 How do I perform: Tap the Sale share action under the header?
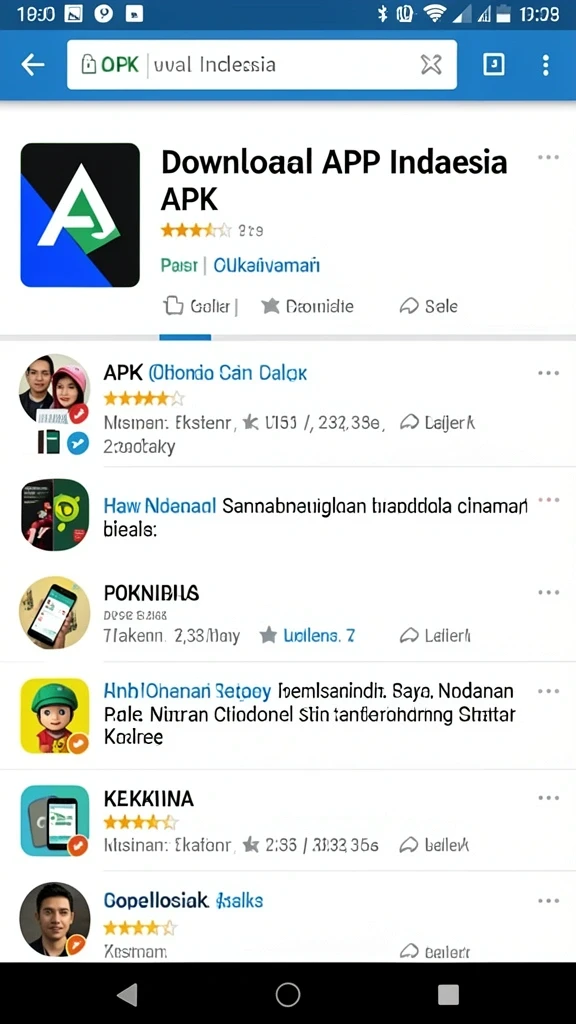click(428, 306)
